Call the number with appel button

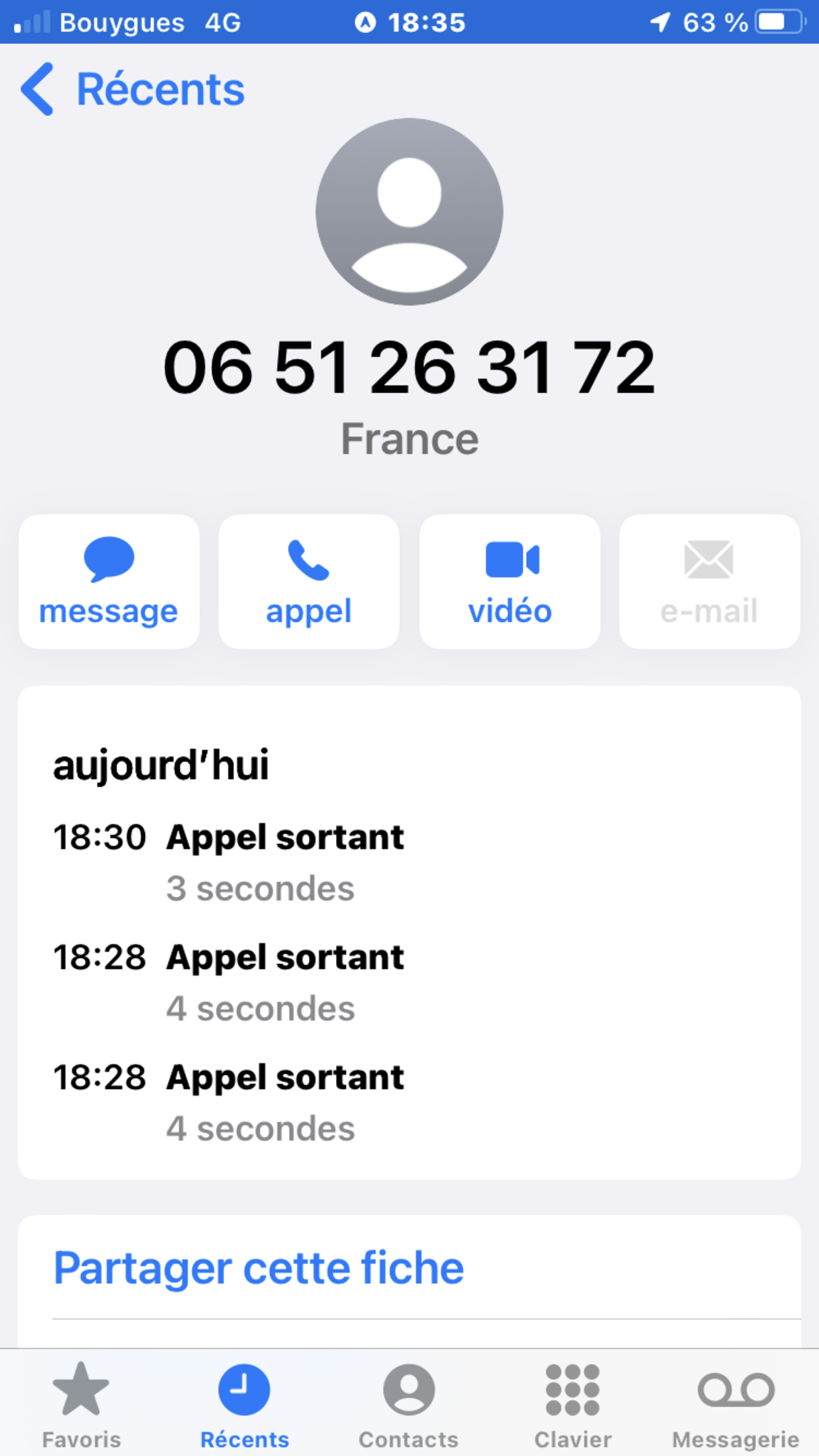[309, 581]
